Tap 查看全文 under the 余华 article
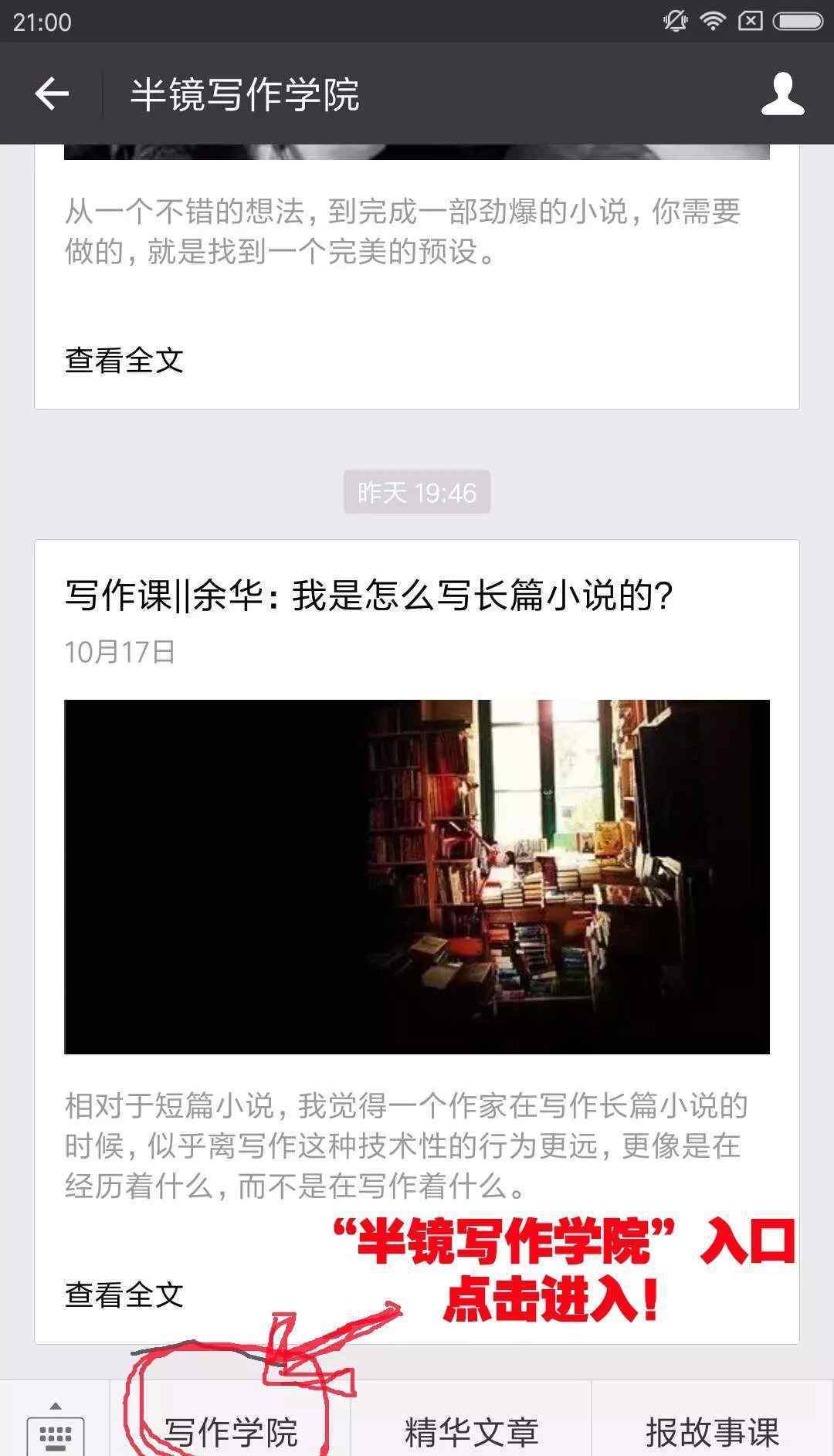 [x=124, y=1295]
